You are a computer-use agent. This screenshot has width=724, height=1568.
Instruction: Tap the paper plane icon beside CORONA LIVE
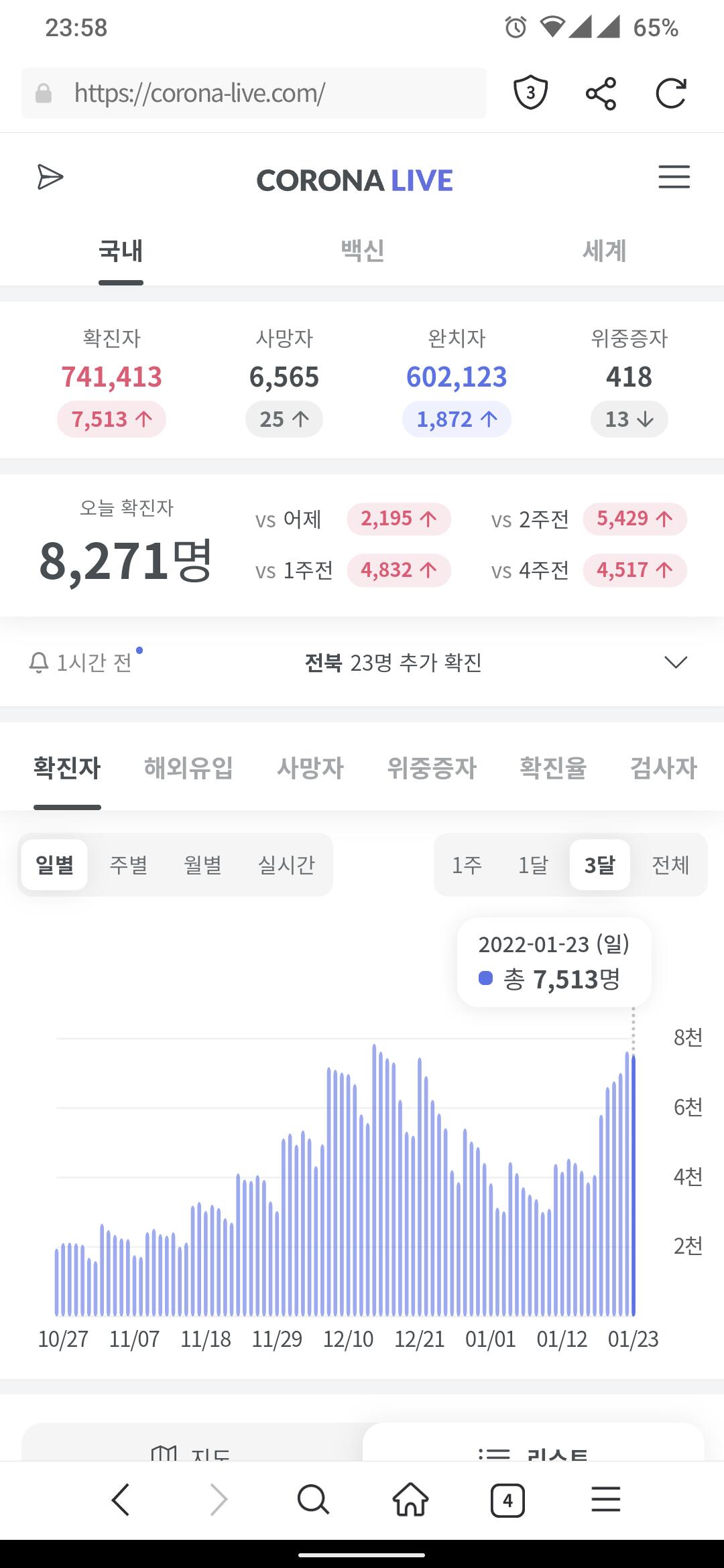[50, 178]
